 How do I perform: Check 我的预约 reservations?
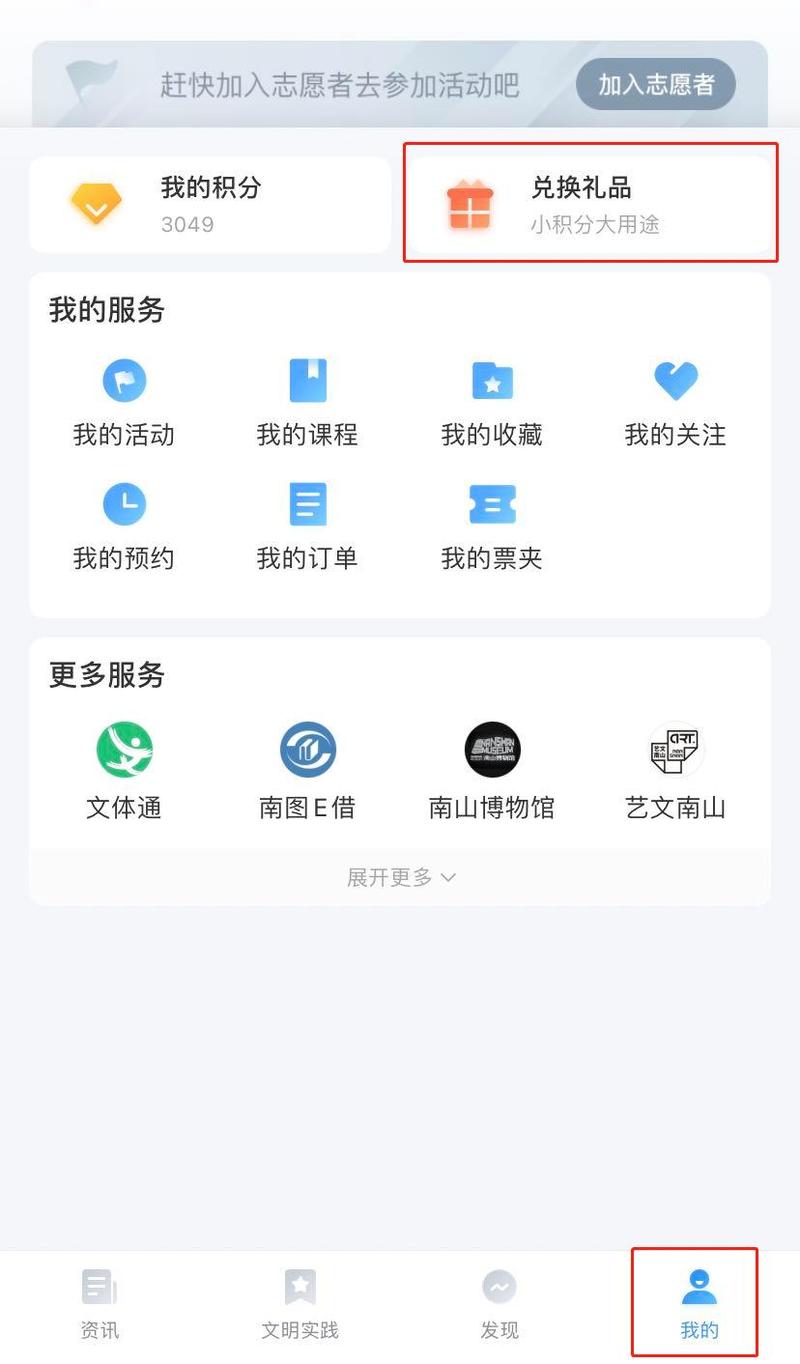coord(124,526)
